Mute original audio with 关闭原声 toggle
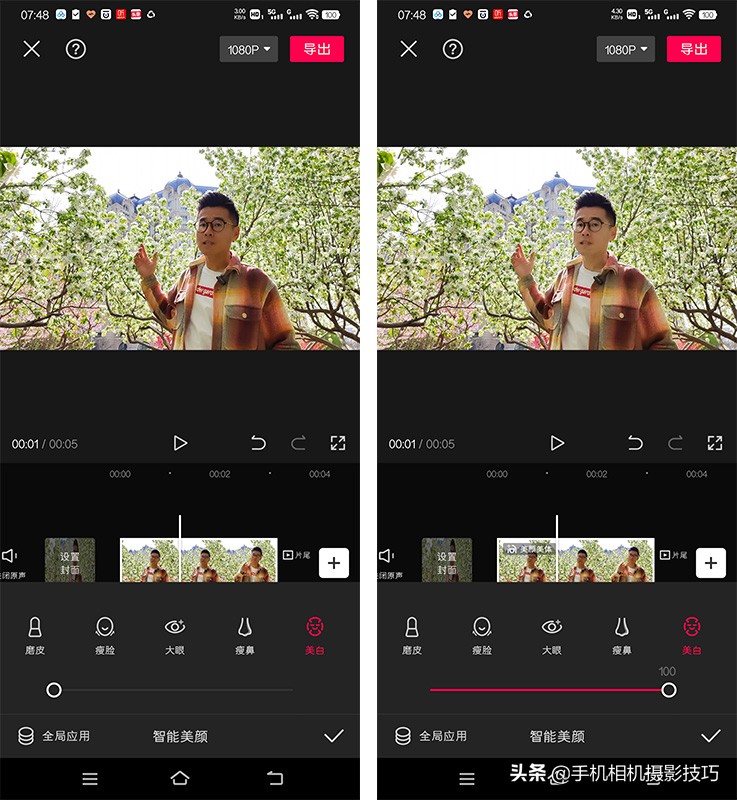The image size is (737, 800). (11, 560)
